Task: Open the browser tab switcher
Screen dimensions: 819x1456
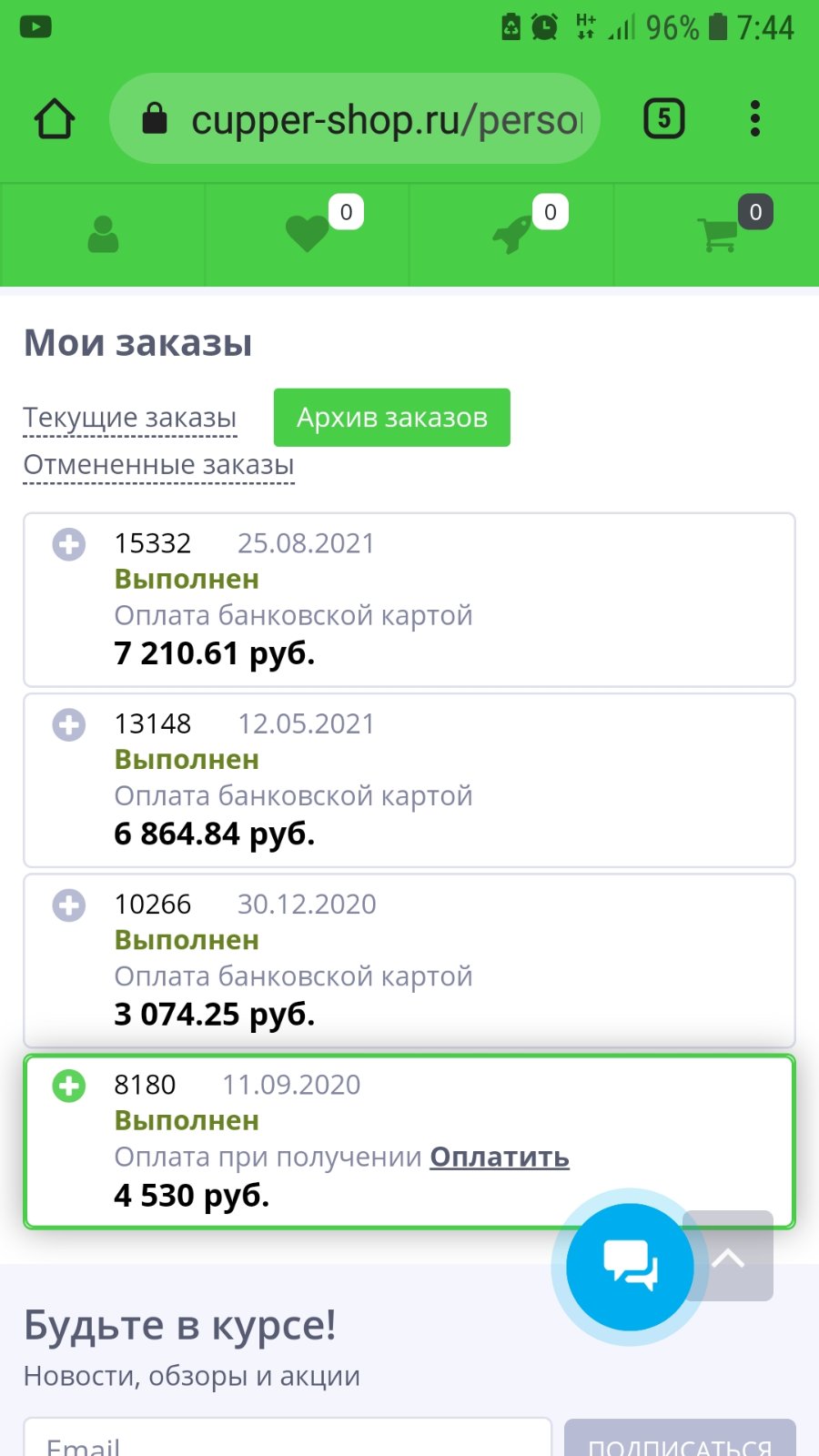Action: pyautogui.click(x=664, y=118)
